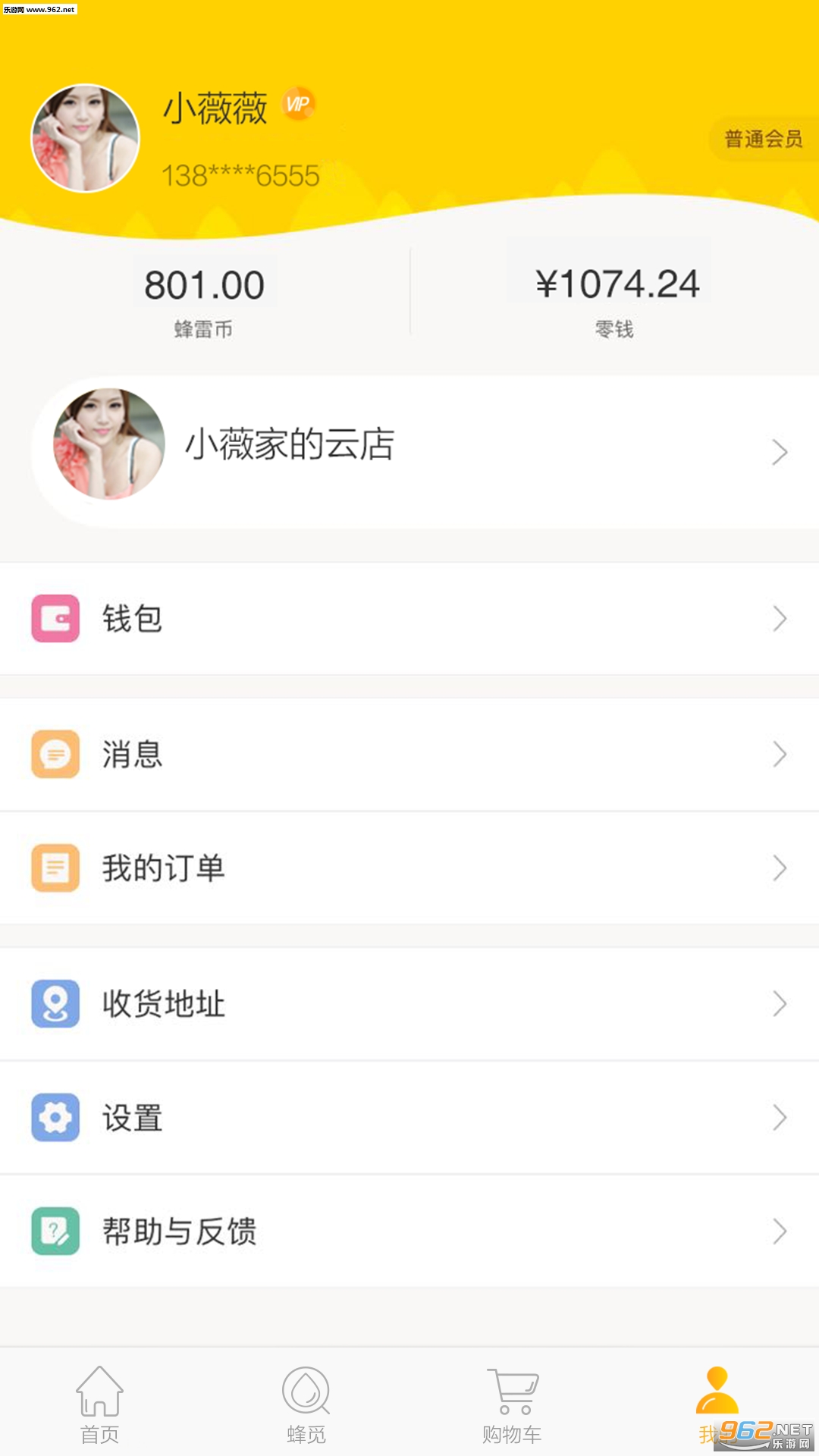View 我的订单 orders
This screenshot has height=1456, width=819.
tap(409, 868)
